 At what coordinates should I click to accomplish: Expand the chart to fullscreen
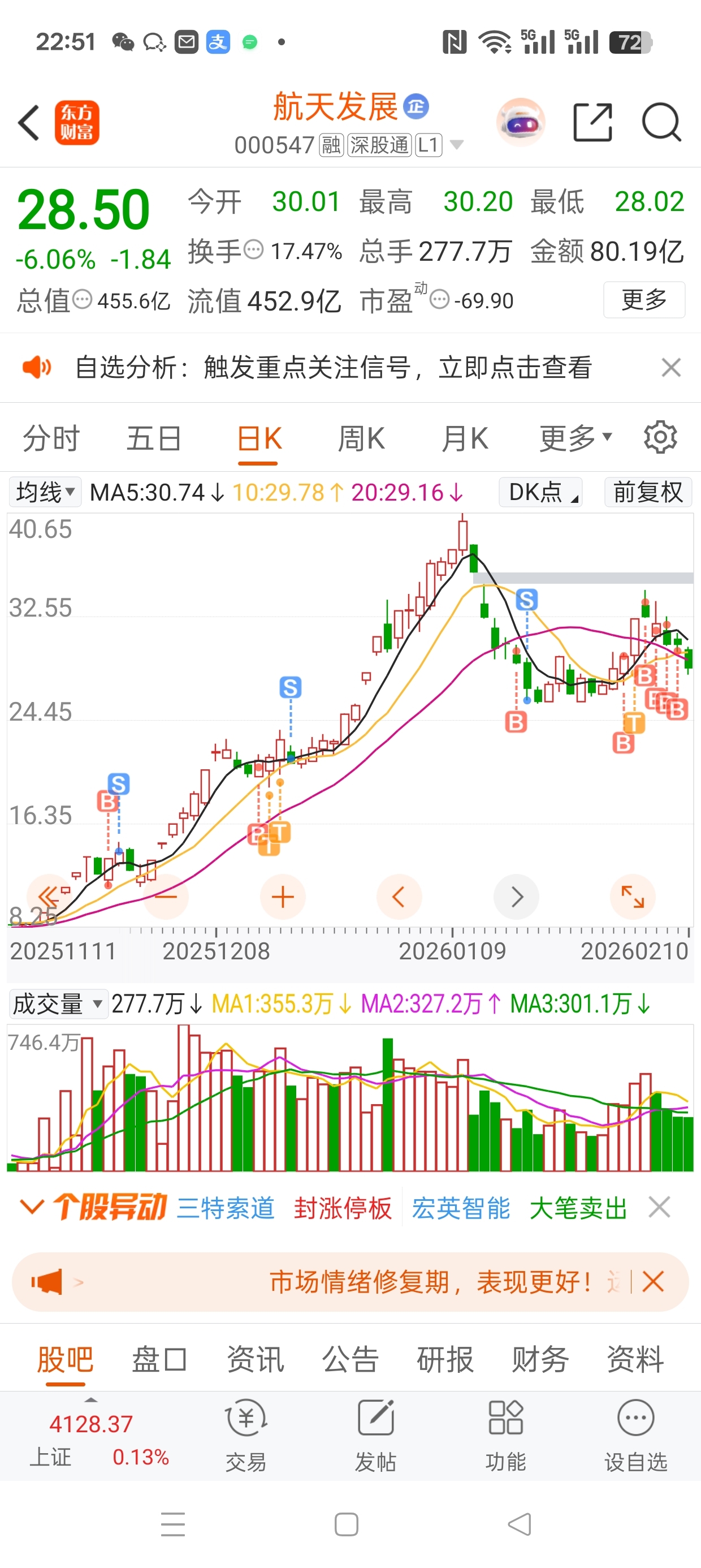pyautogui.click(x=632, y=897)
